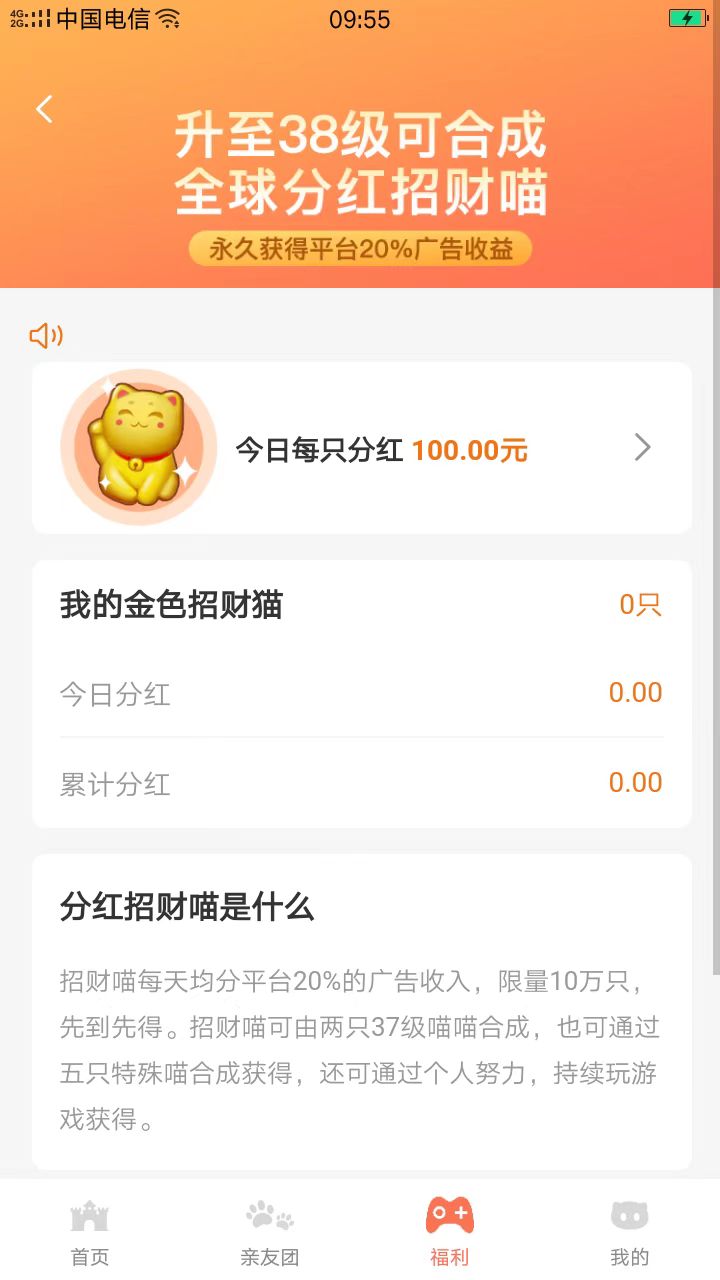This screenshot has width=720, height=1280.
Task: Tap the speaker announcement icon
Action: (46, 336)
